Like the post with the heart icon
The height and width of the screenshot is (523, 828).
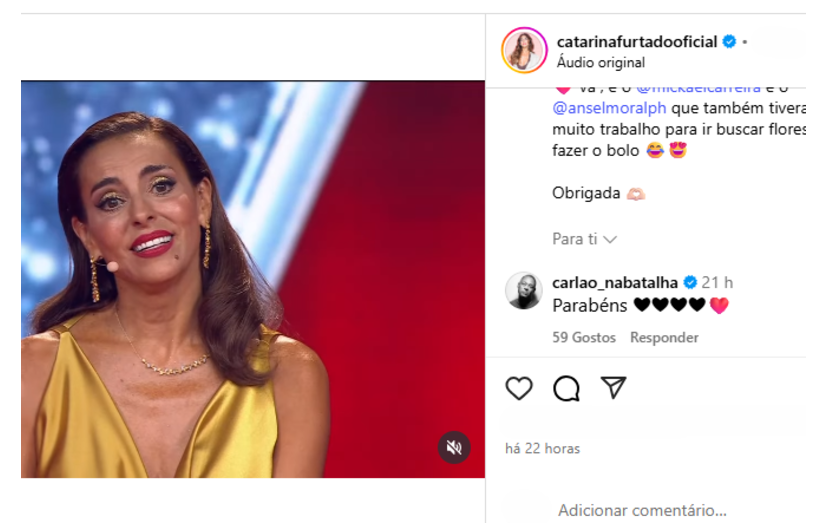click(518, 388)
